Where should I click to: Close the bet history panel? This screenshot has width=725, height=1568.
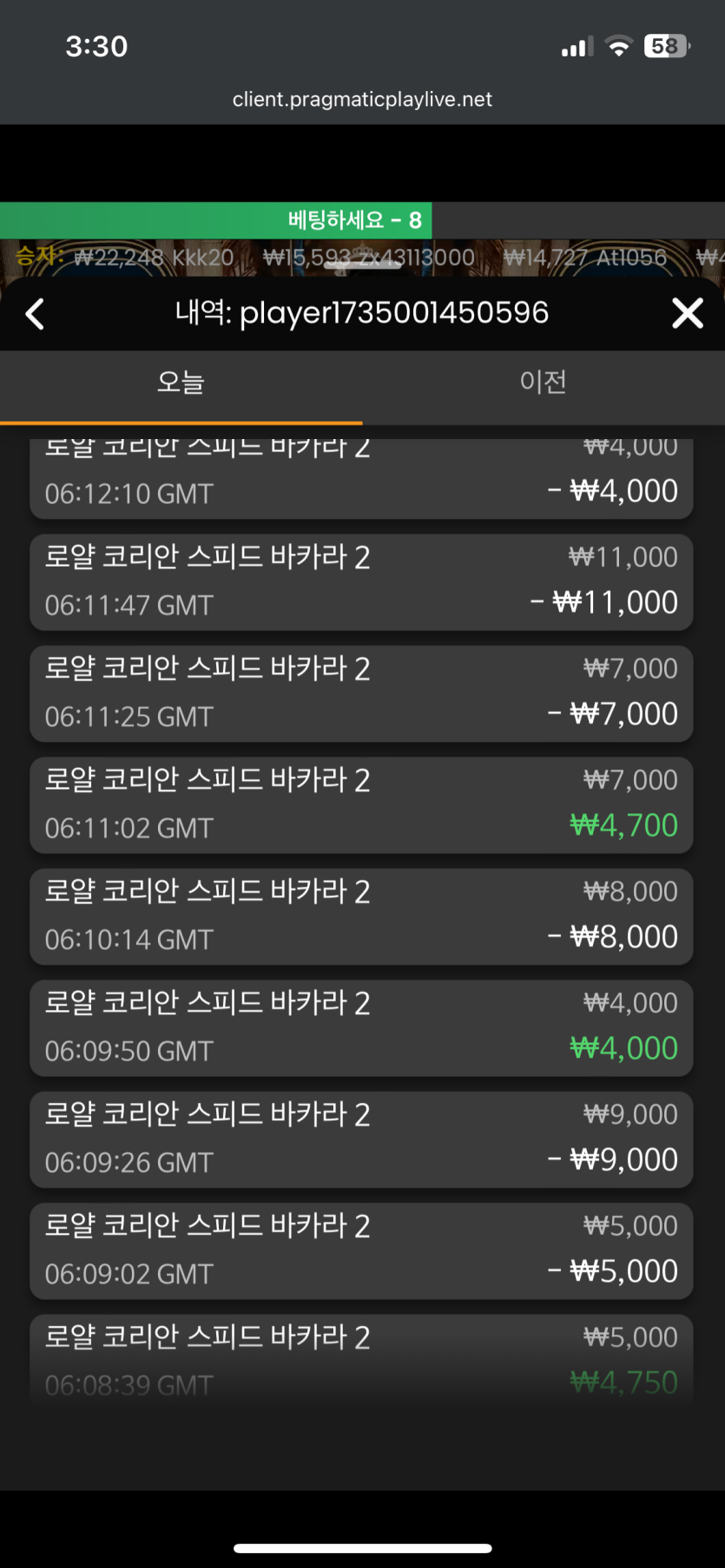pos(687,313)
